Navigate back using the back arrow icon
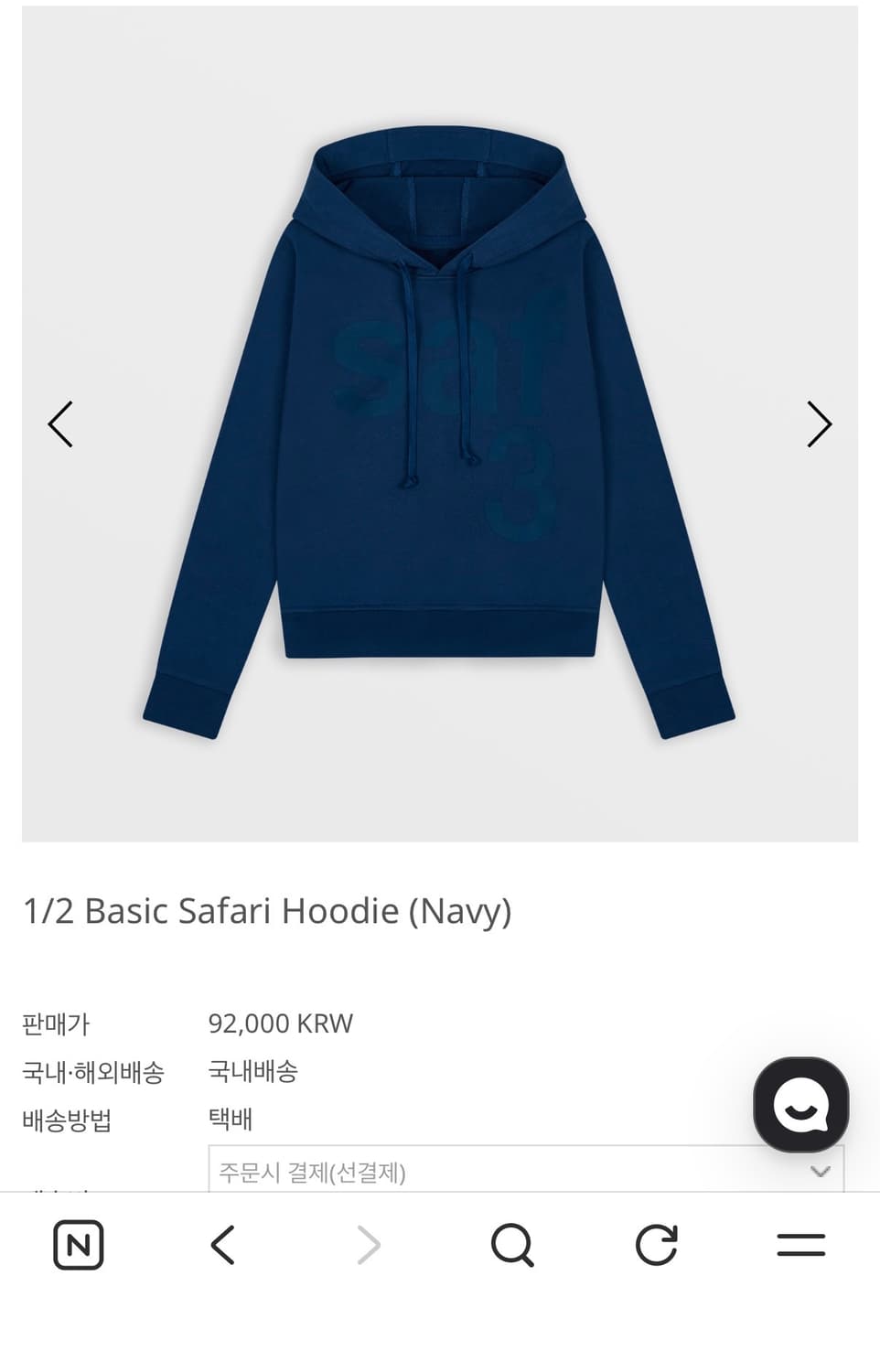This screenshot has height=1372, width=880. click(224, 1244)
